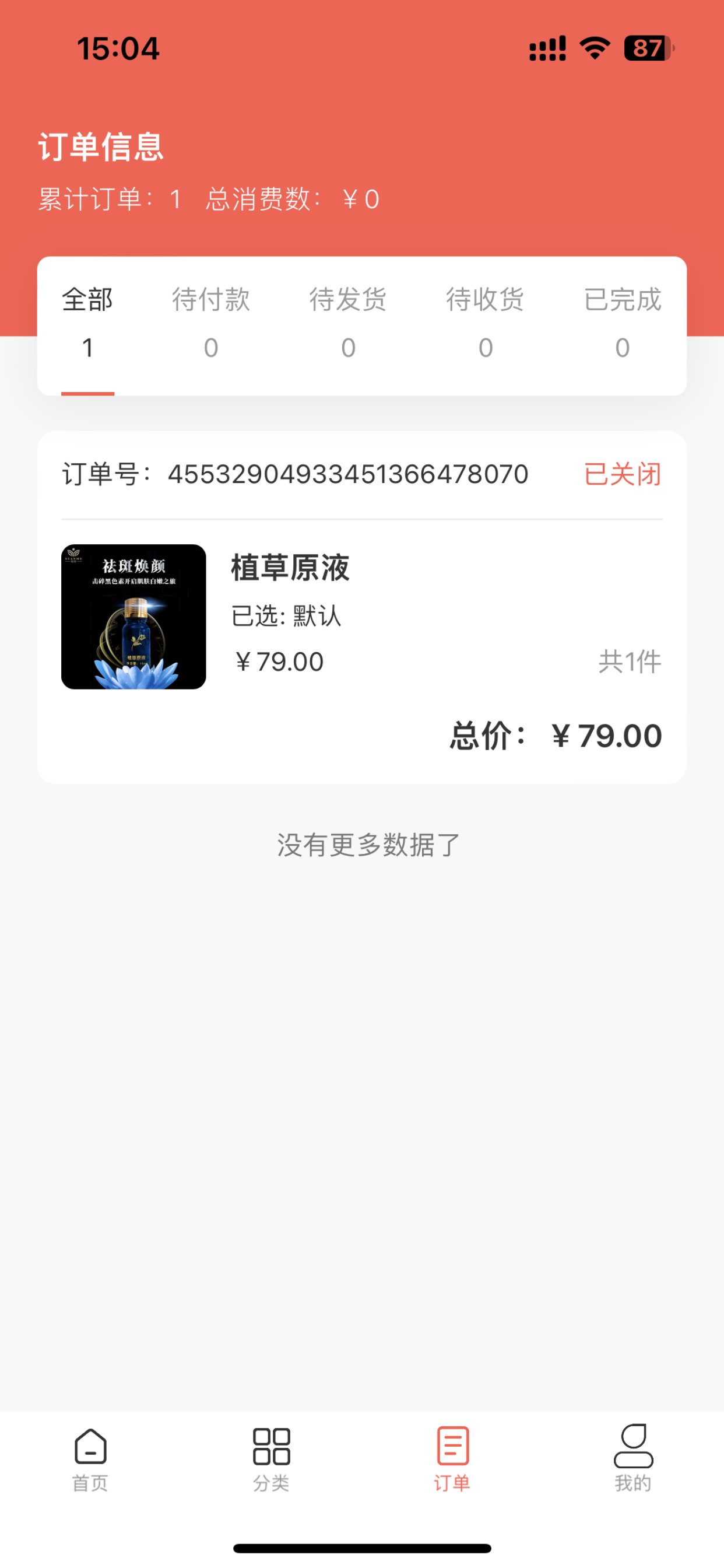Open the 植草原液 order card
The width and height of the screenshot is (724, 1568).
[361, 616]
